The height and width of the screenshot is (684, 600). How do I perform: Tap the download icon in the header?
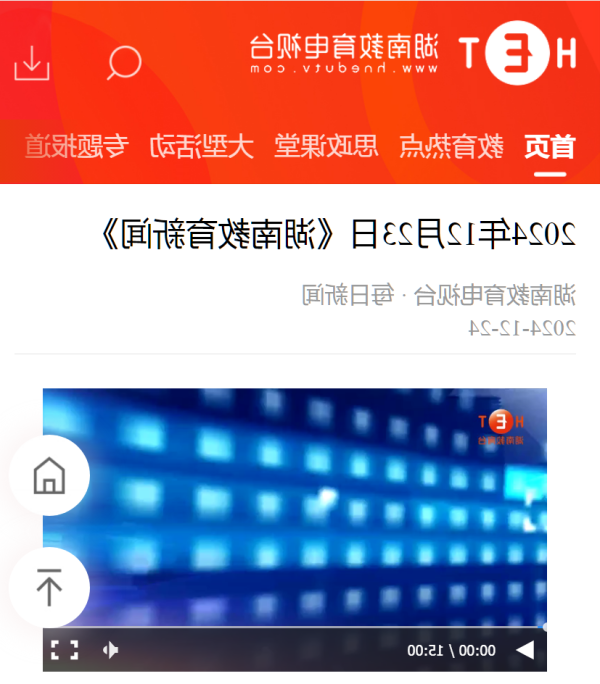(x=32, y=63)
